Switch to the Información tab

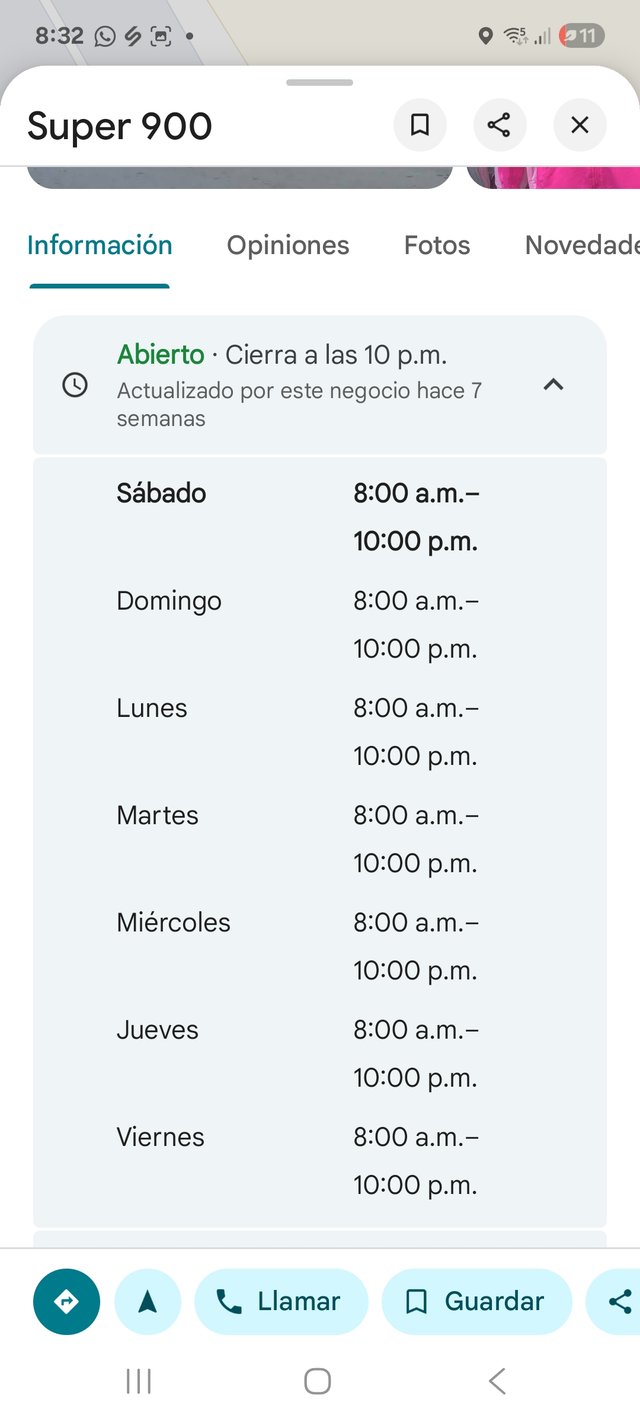coord(100,246)
